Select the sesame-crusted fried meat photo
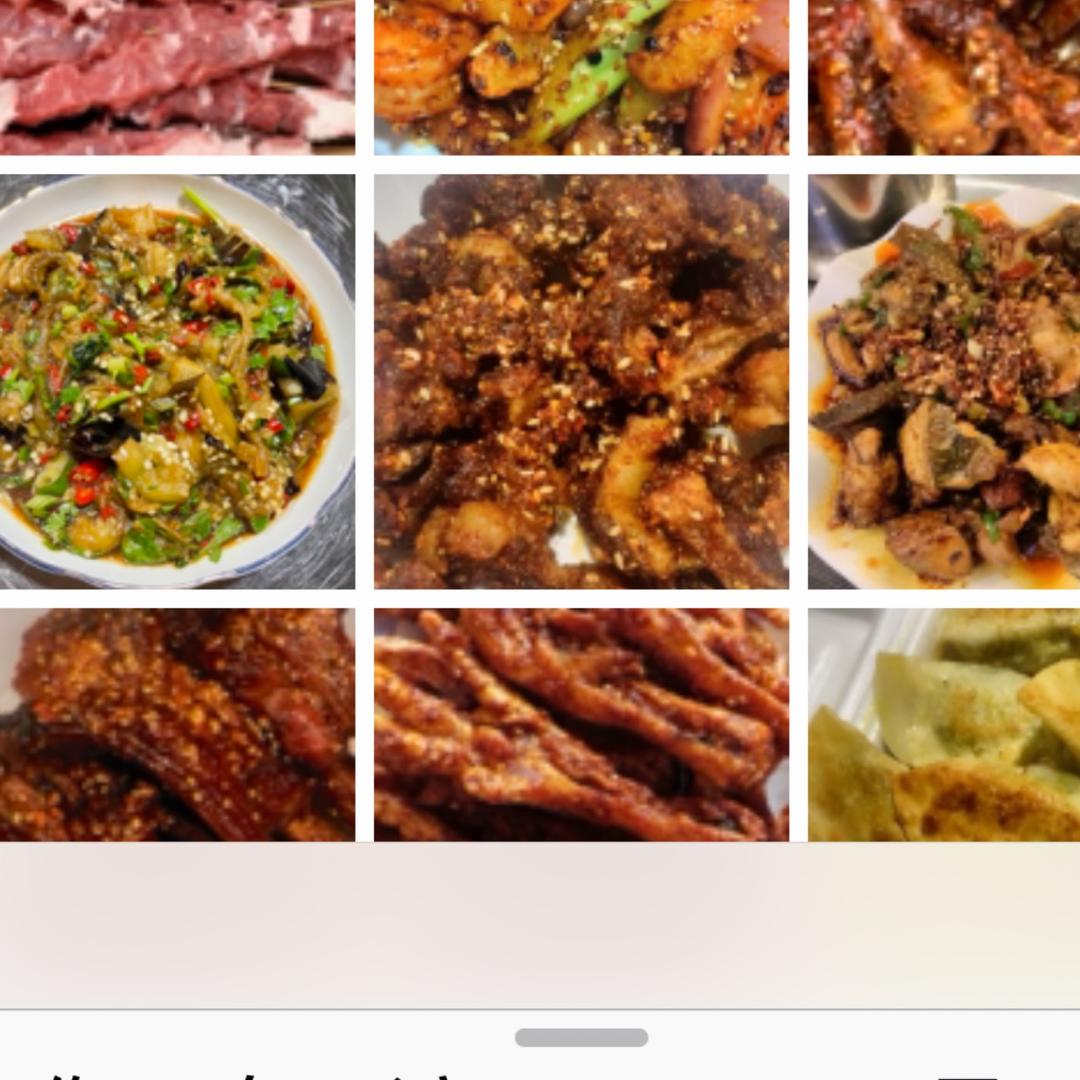Viewport: 1080px width, 1080px height. point(581,381)
